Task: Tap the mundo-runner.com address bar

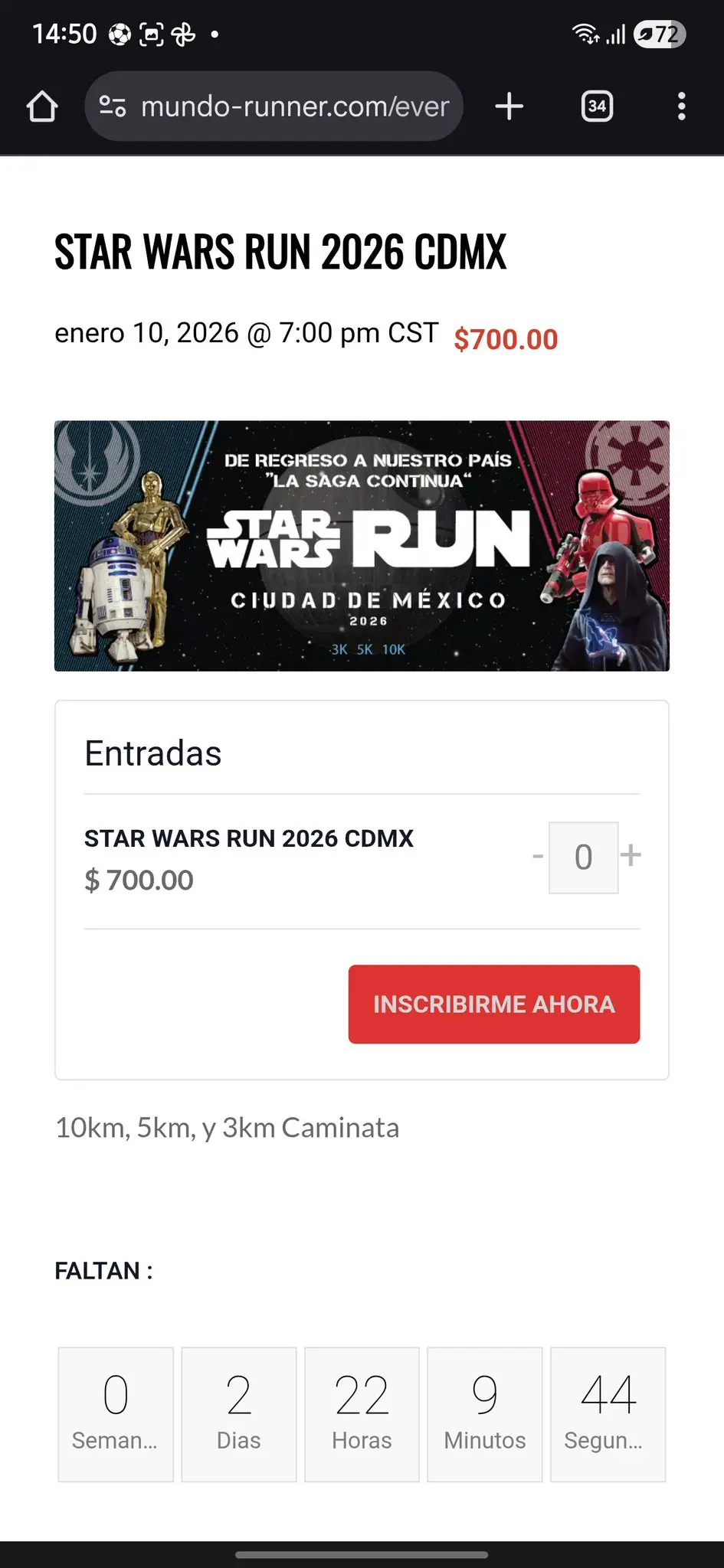Action: pos(295,106)
